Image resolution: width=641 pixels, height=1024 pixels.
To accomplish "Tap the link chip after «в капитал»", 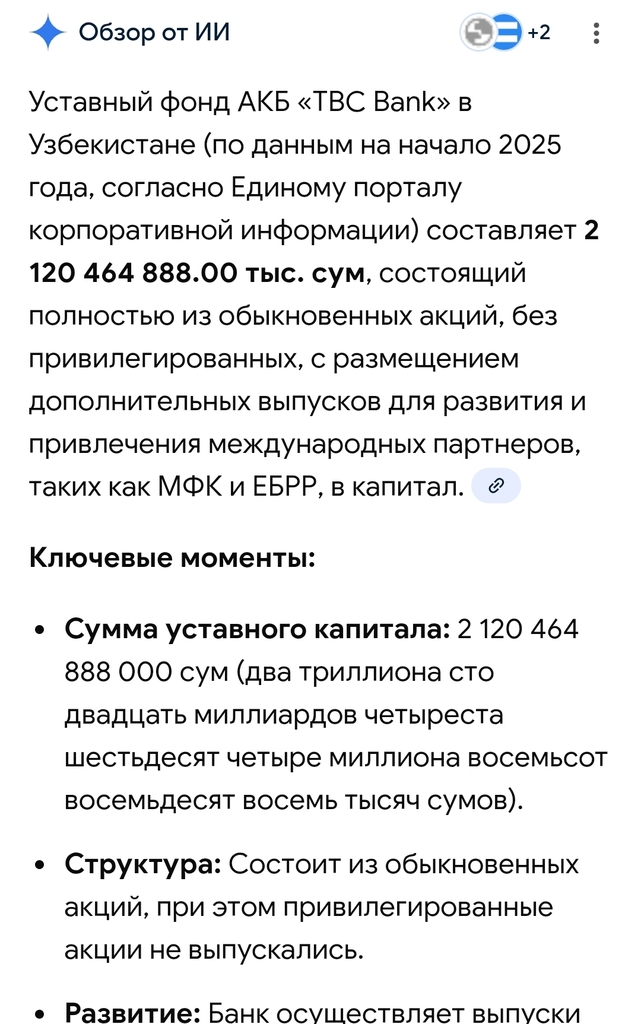I will (496, 487).
